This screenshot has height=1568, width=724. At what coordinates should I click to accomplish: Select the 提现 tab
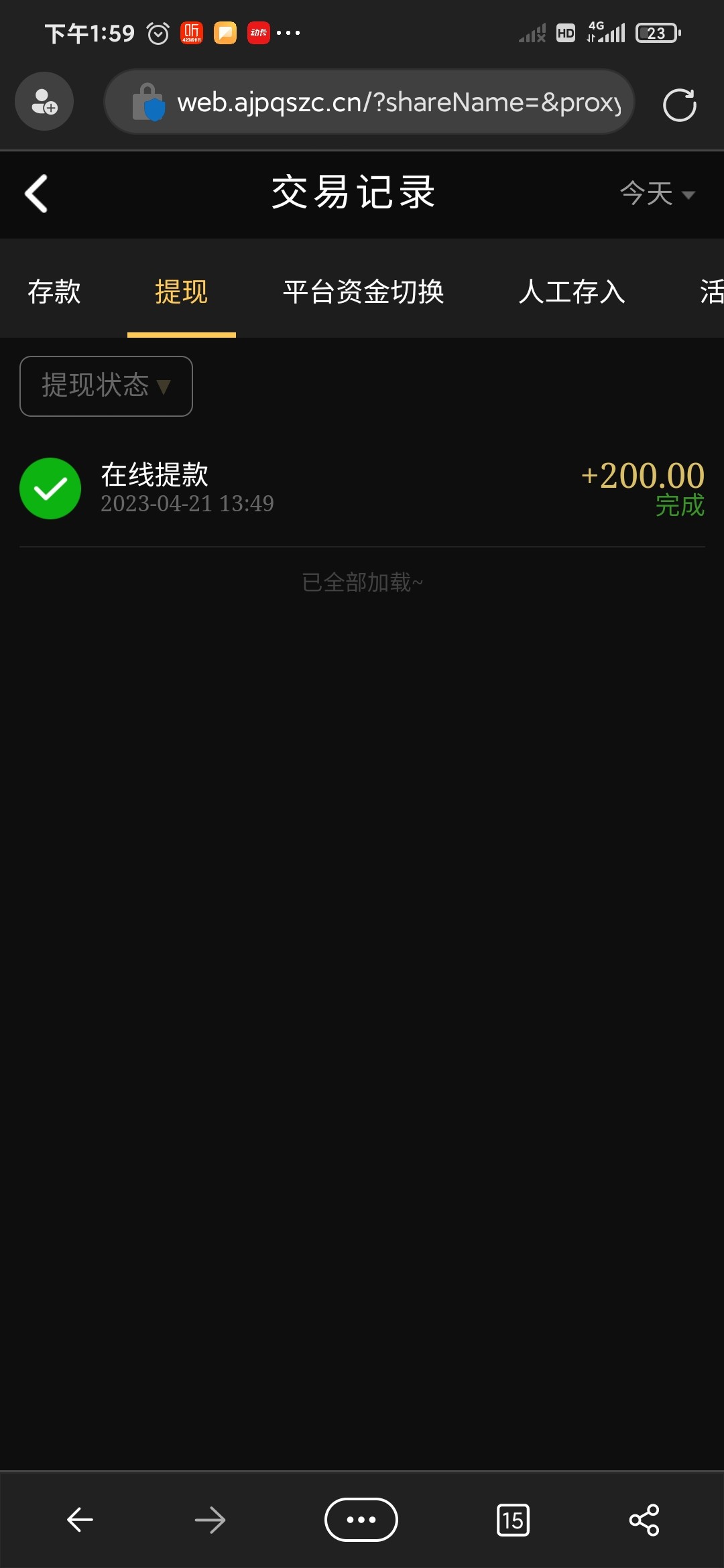coord(181,292)
